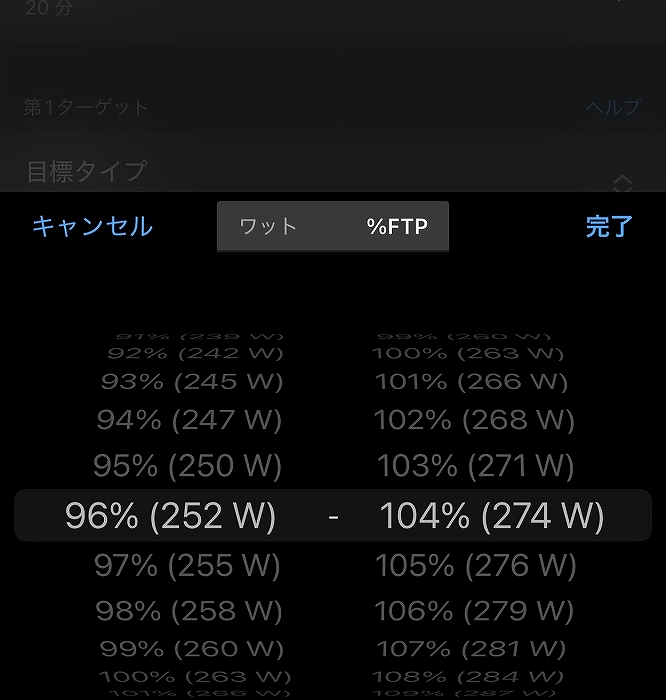This screenshot has width=666, height=700.
Task: Choose 101% (266 W) in upper range
Action: [471, 382]
